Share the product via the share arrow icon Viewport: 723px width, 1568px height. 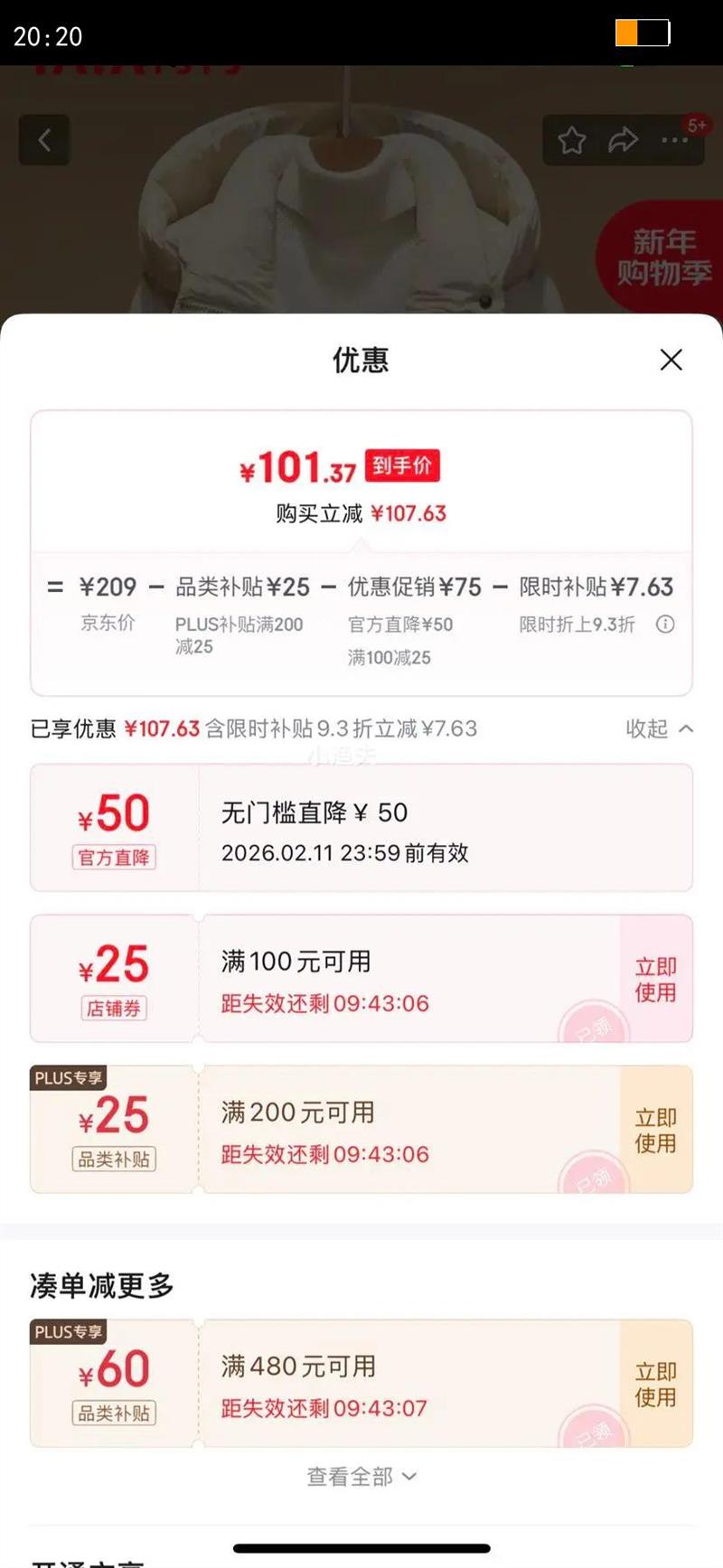(624, 141)
